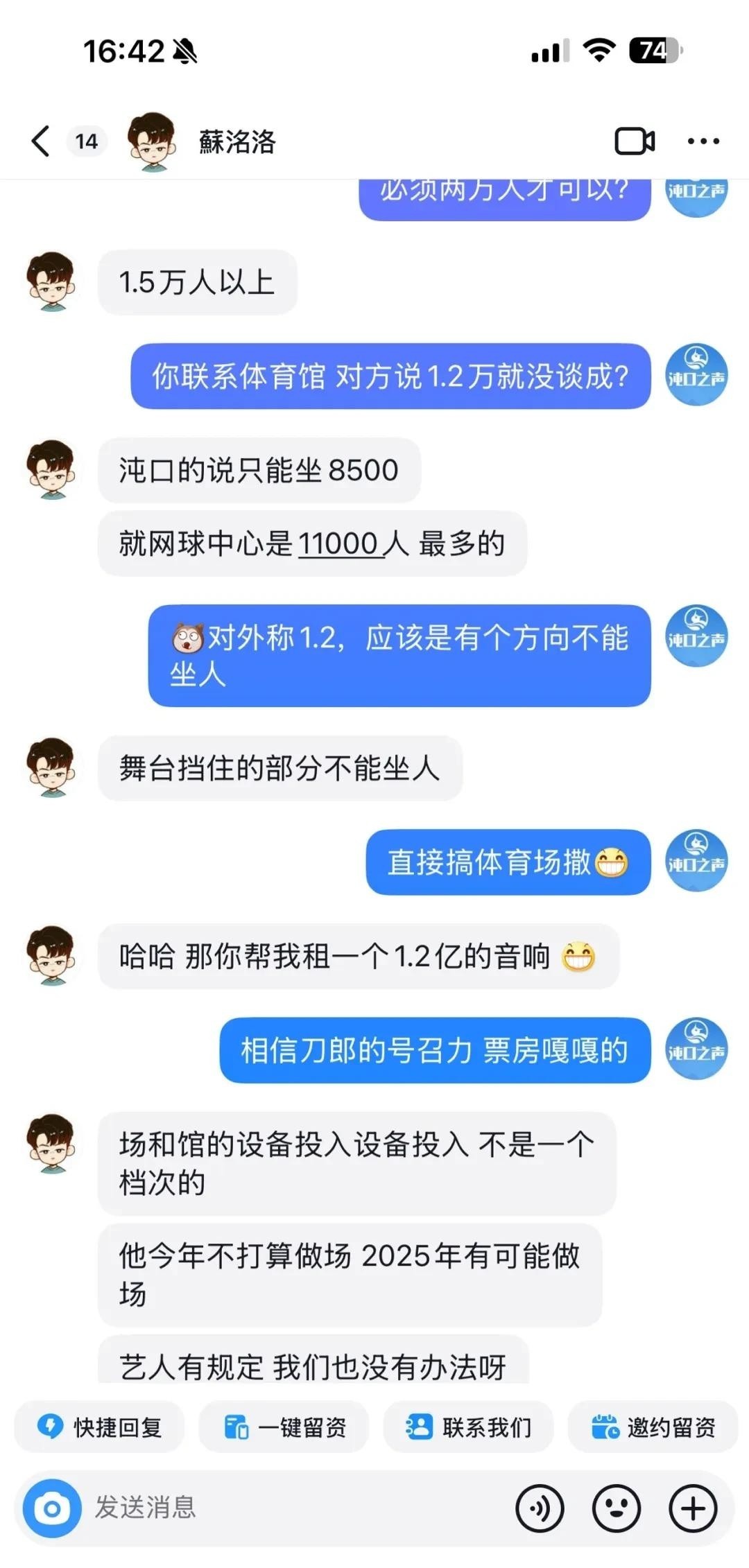Open the plus attachment menu
This screenshot has height=1568, width=749.
click(692, 1508)
